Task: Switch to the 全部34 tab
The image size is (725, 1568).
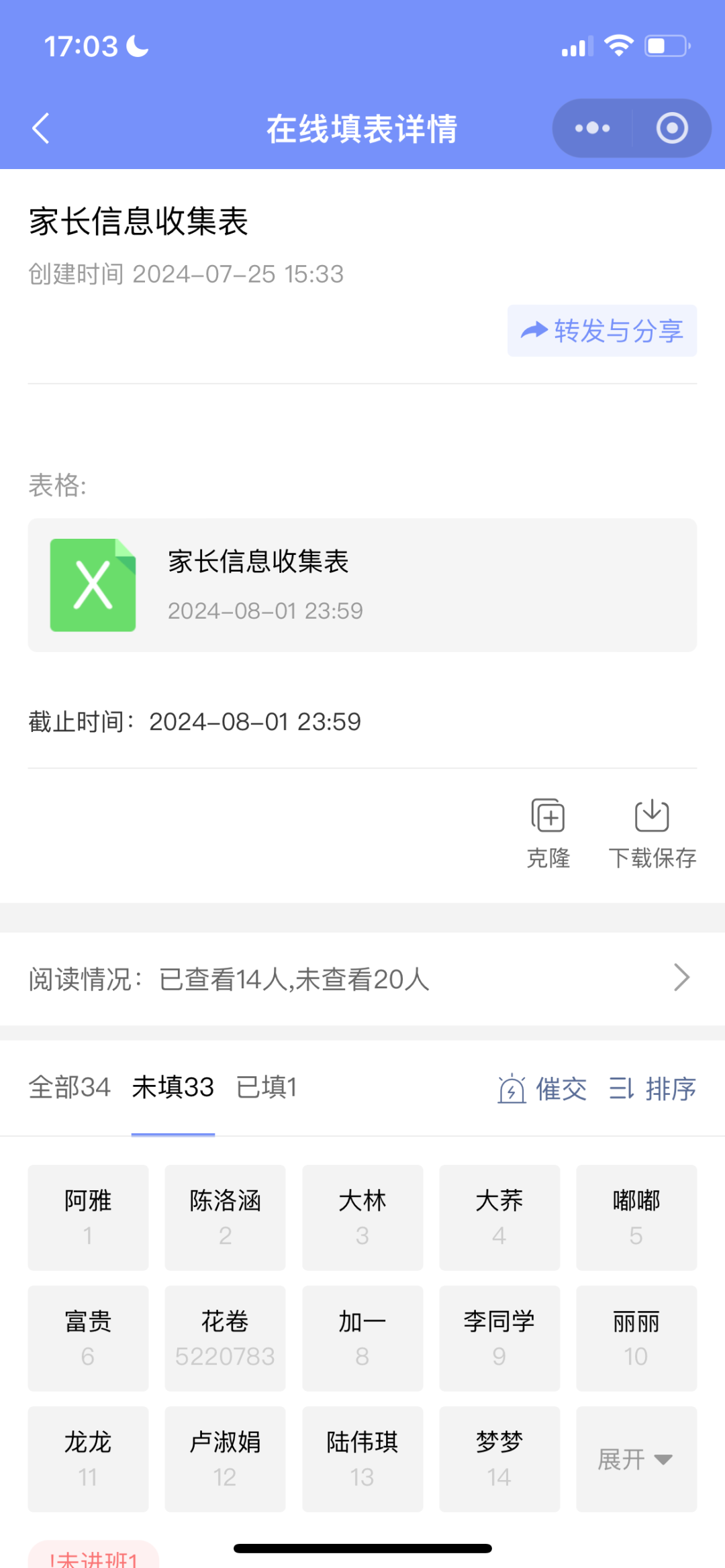Action: (69, 1087)
